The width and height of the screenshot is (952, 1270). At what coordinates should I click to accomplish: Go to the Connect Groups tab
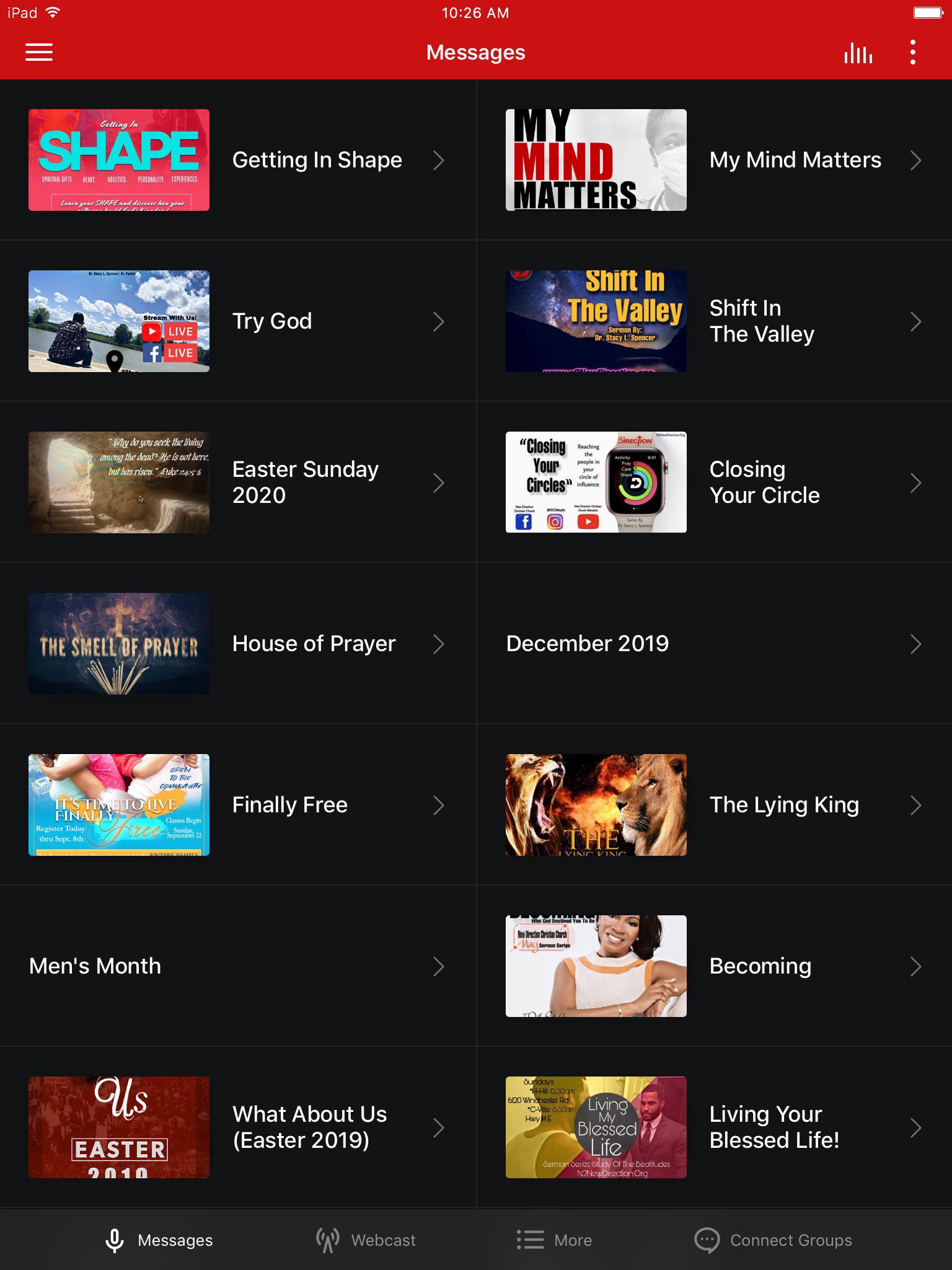pos(773,1240)
